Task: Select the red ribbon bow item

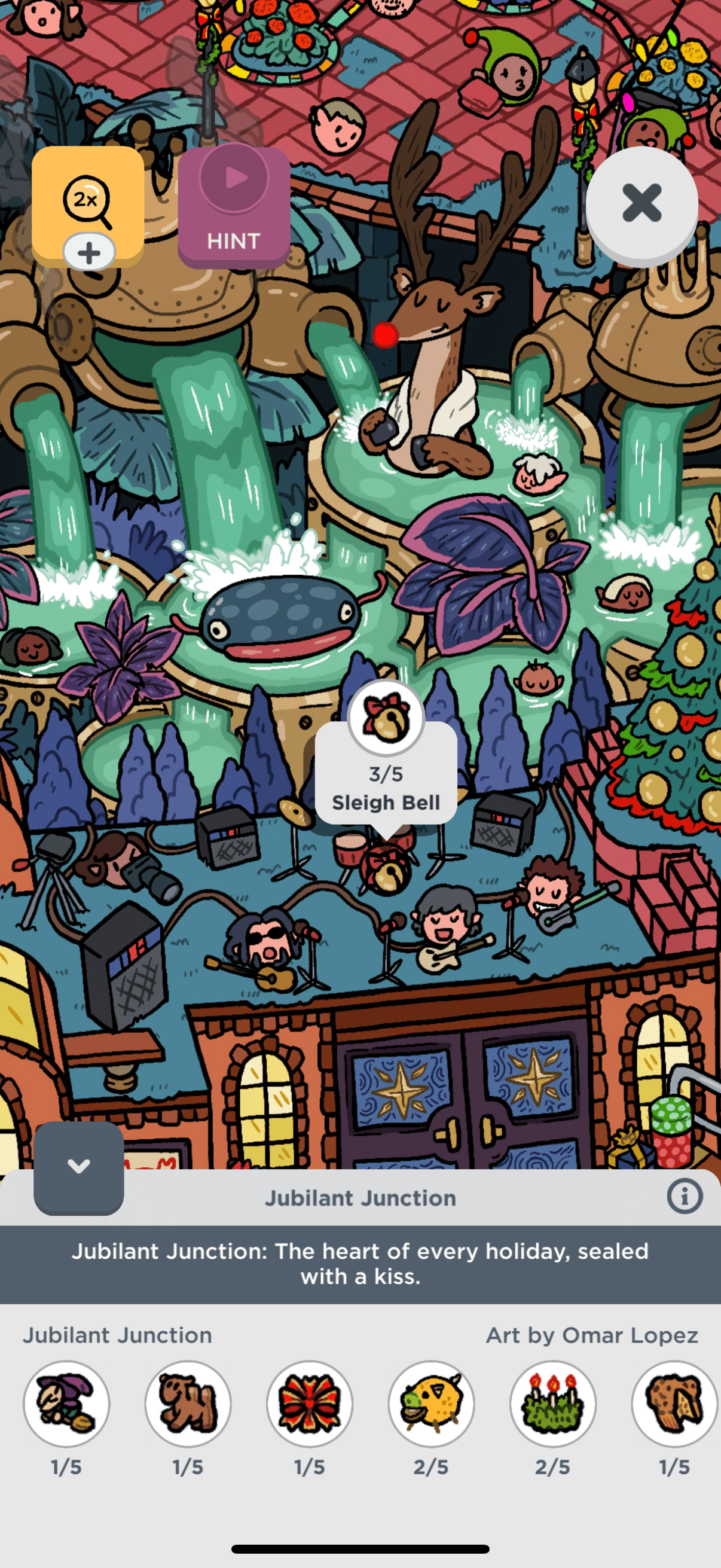Action: (x=310, y=1404)
